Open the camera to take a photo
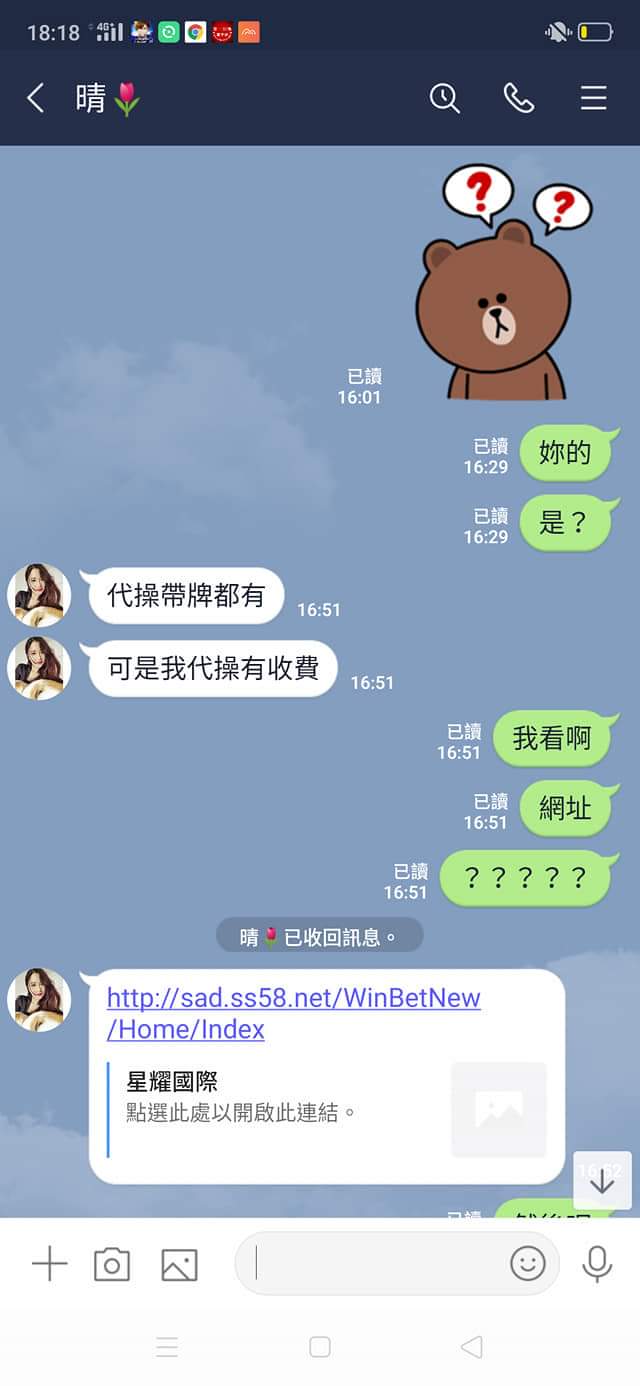Viewport: 640px width, 1386px height. point(112,1265)
